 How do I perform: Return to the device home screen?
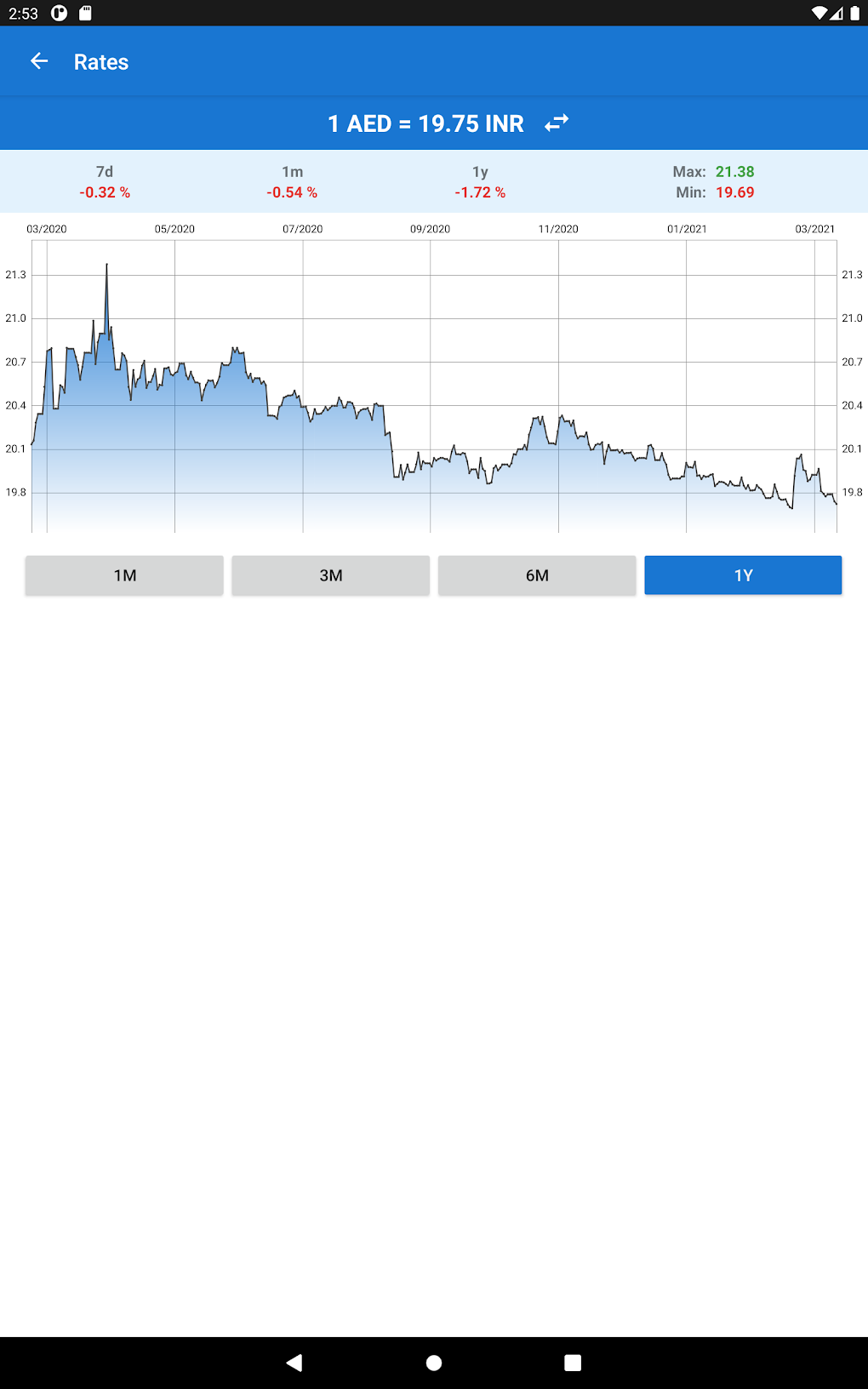tap(434, 1363)
